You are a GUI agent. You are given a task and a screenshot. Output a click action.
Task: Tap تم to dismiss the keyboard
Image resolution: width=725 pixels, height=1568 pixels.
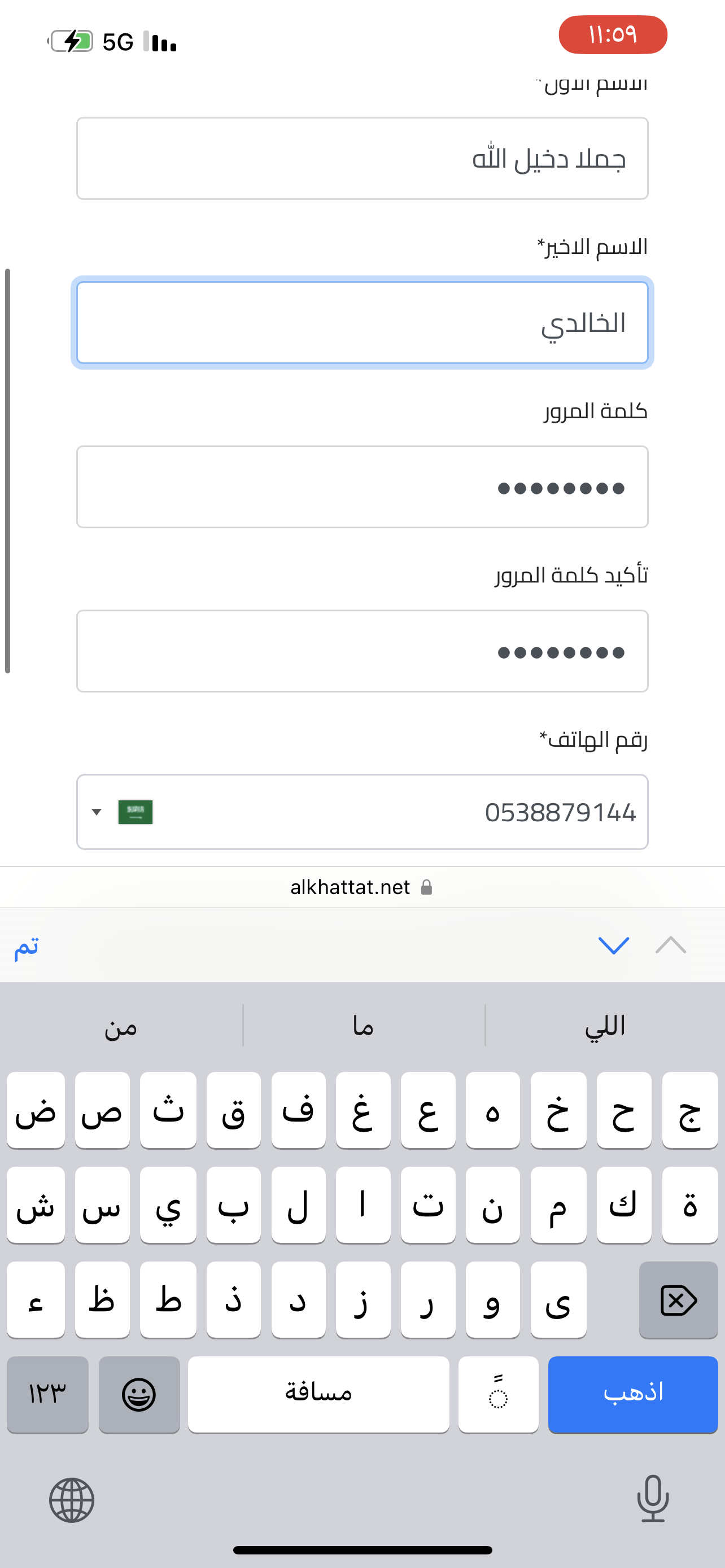point(27,946)
